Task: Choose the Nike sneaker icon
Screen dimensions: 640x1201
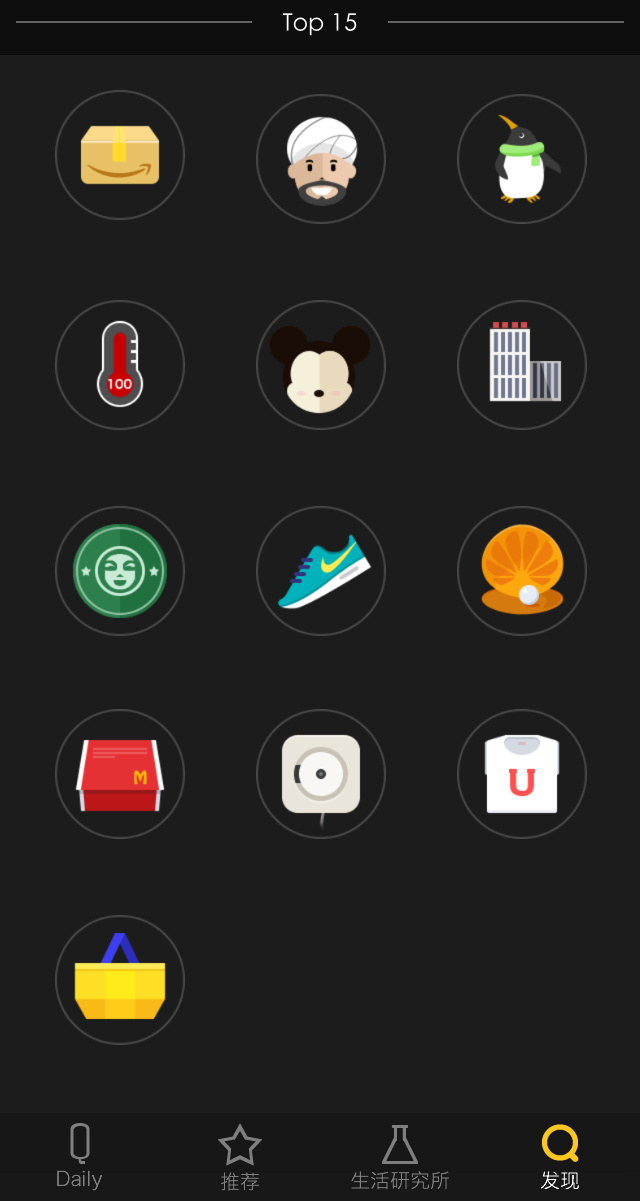Action: [321, 571]
